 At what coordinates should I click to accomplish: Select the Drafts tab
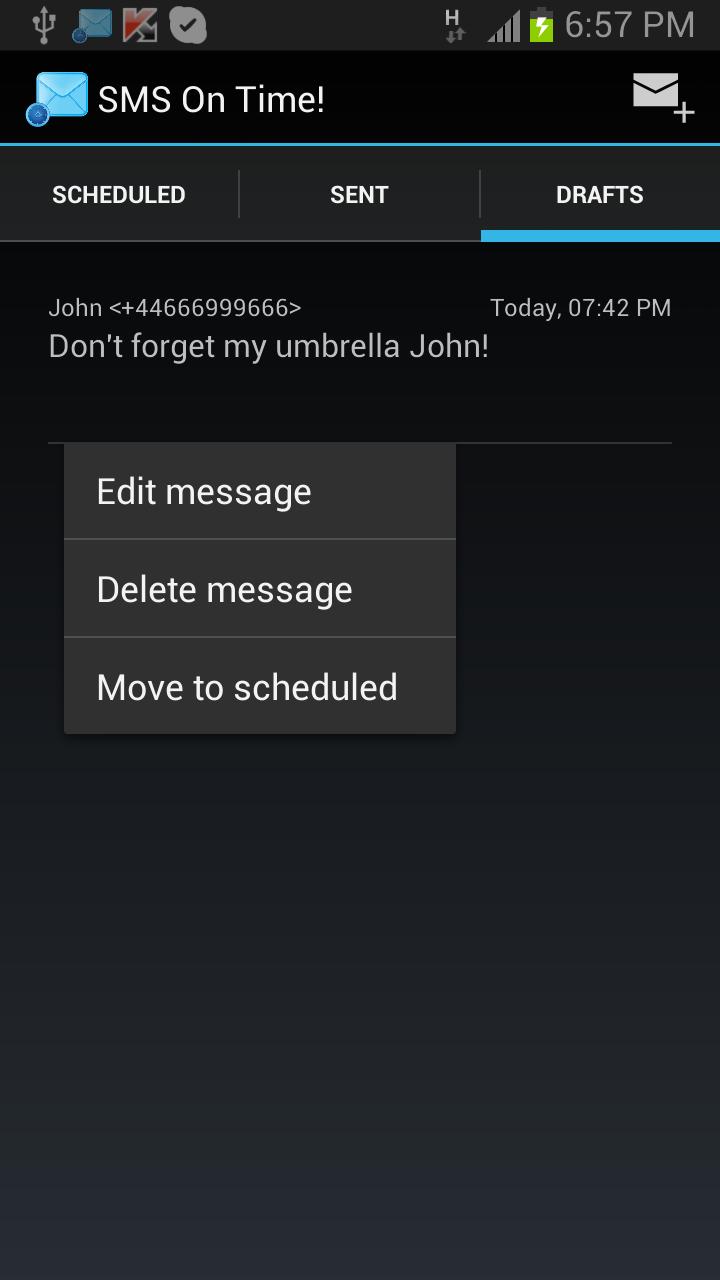[599, 195]
